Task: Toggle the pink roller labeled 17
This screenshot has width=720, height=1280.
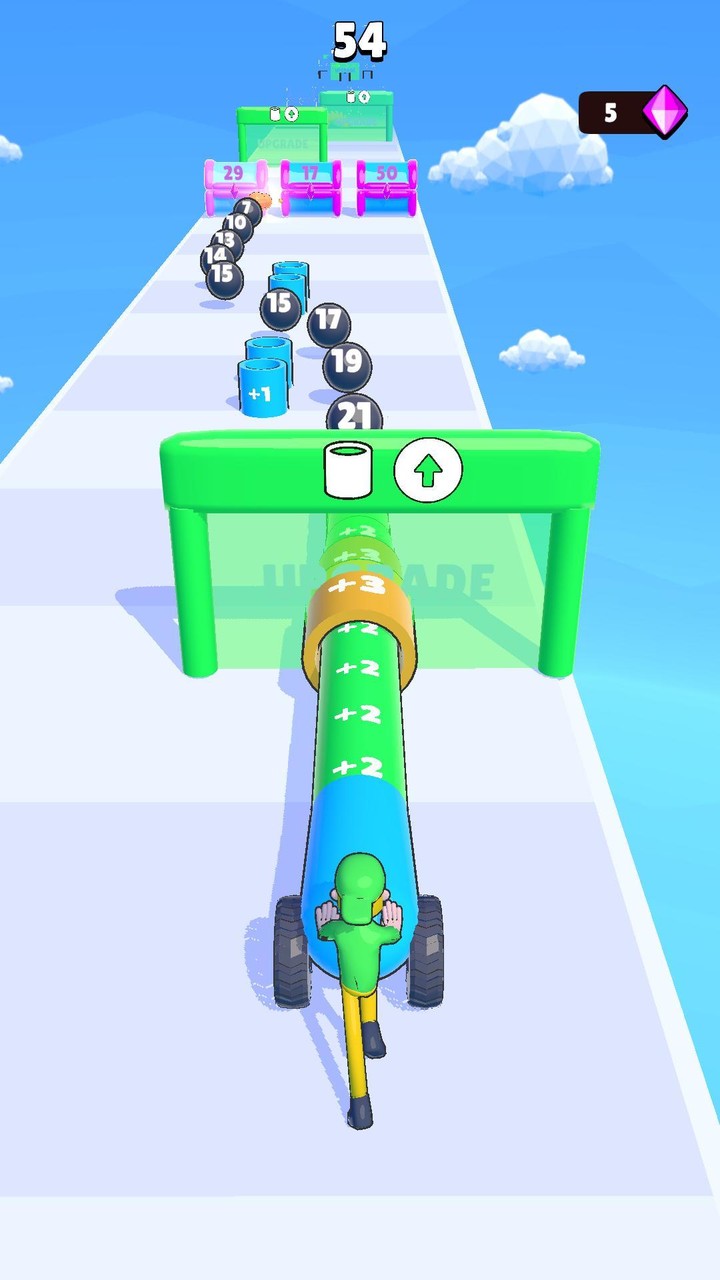Action: tap(311, 174)
